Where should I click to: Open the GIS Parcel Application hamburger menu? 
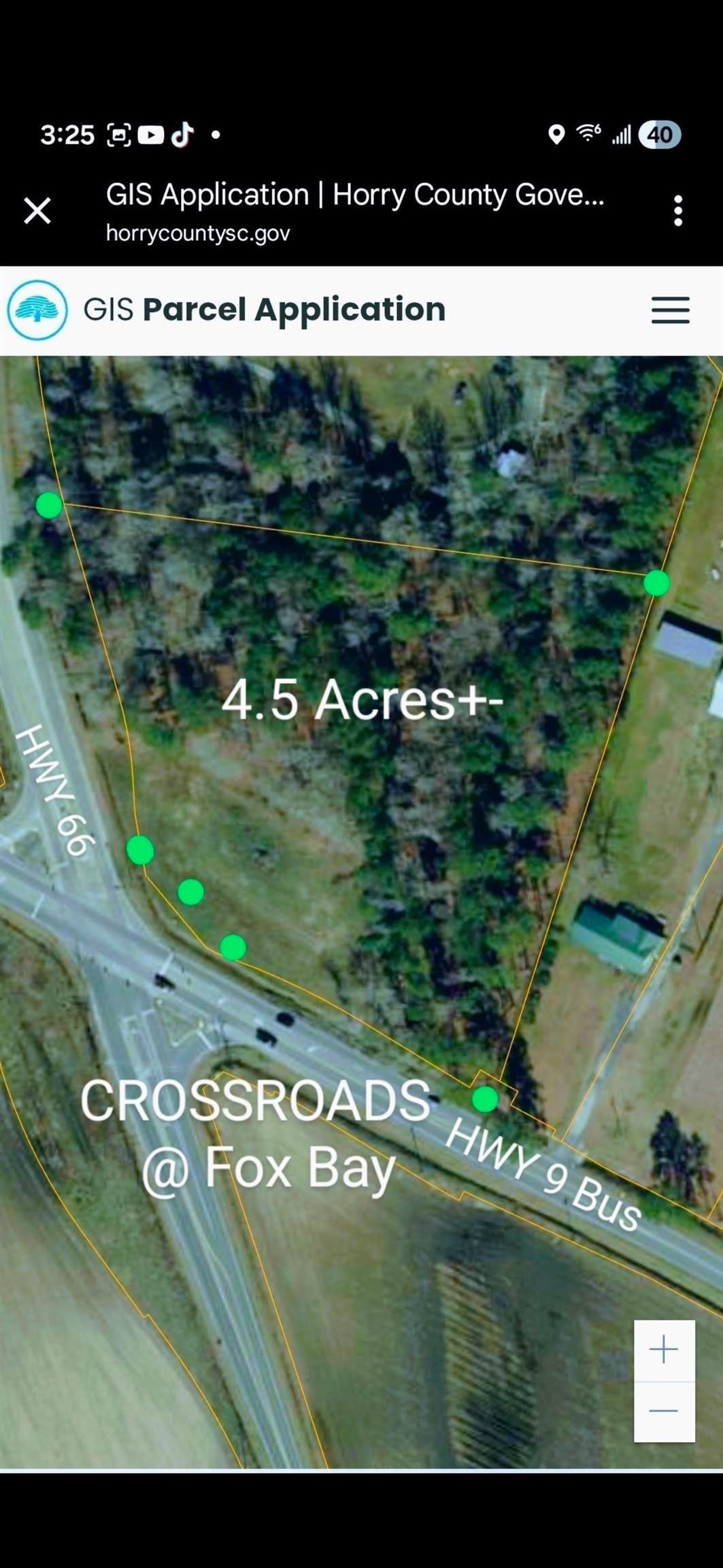click(x=671, y=310)
